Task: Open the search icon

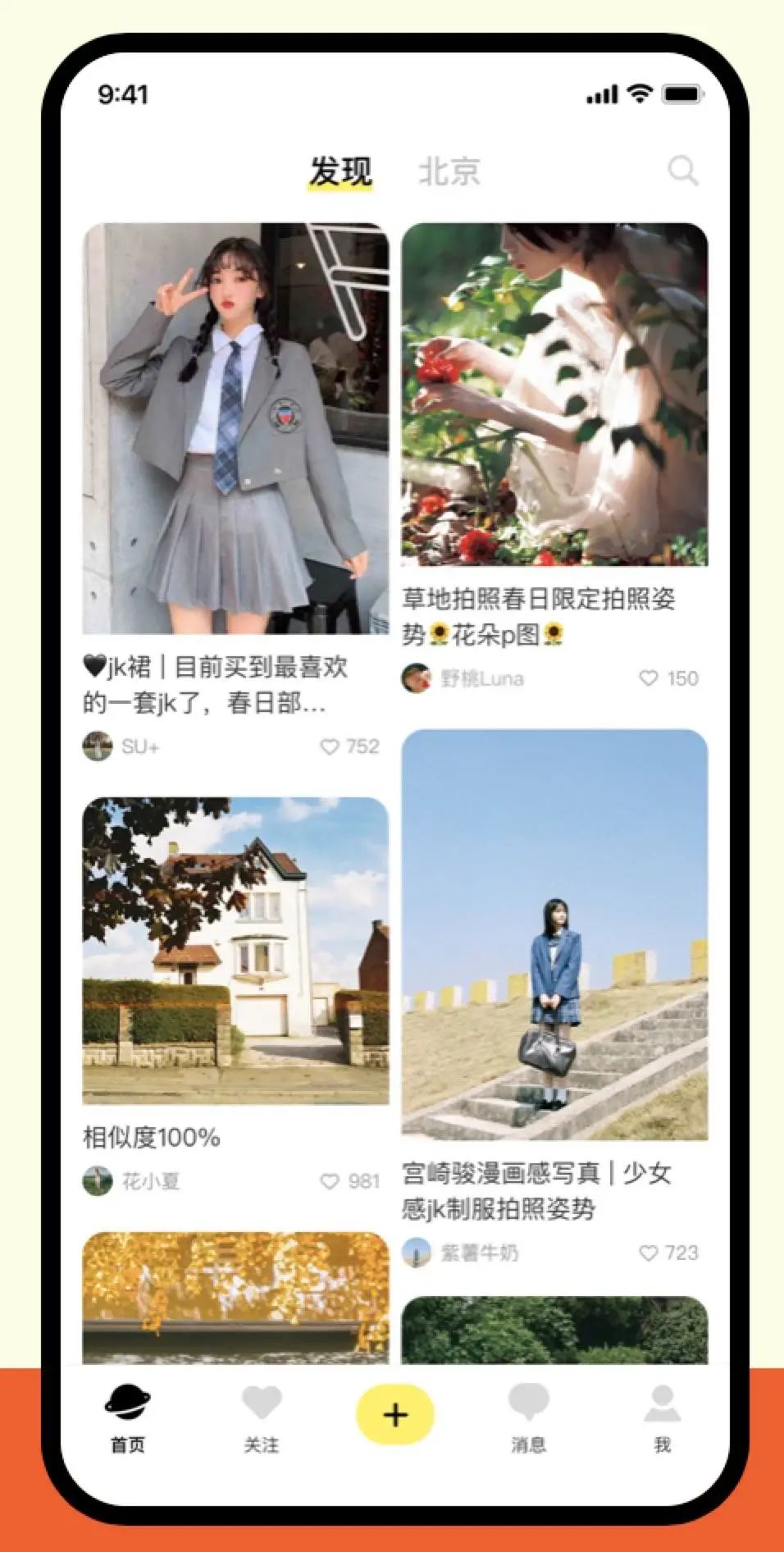Action: (x=682, y=171)
